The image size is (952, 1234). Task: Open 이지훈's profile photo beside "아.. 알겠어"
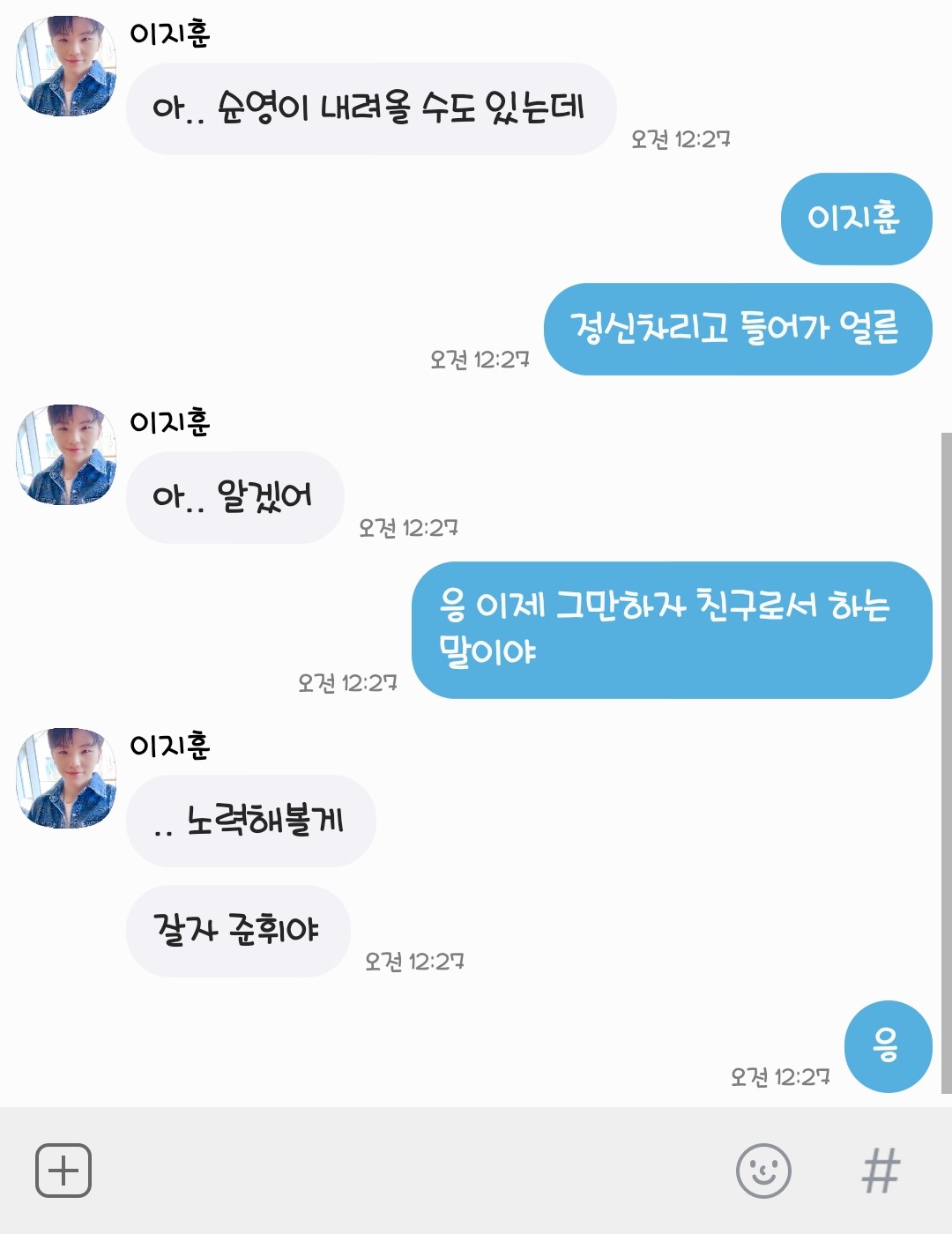pos(67,455)
